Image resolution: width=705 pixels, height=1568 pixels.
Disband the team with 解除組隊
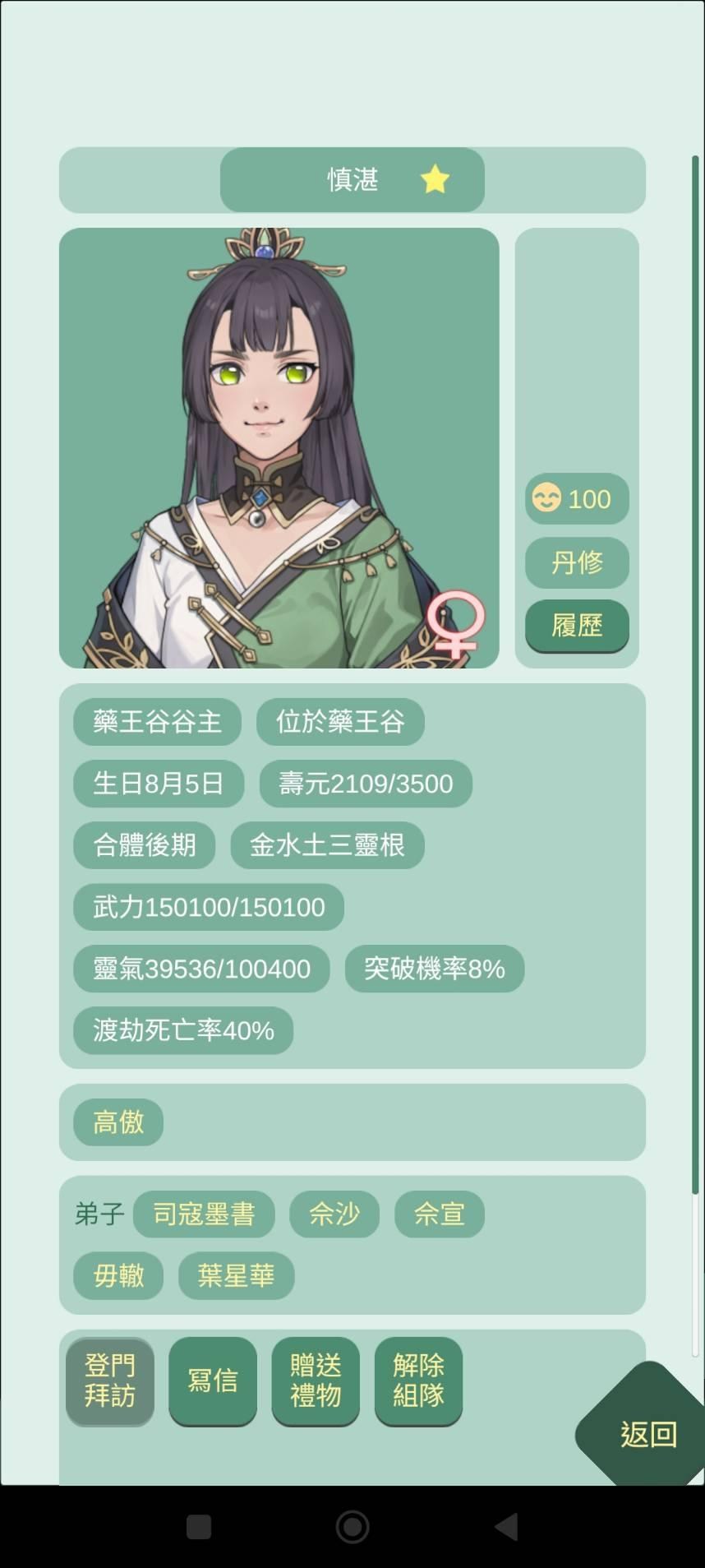coord(418,1381)
